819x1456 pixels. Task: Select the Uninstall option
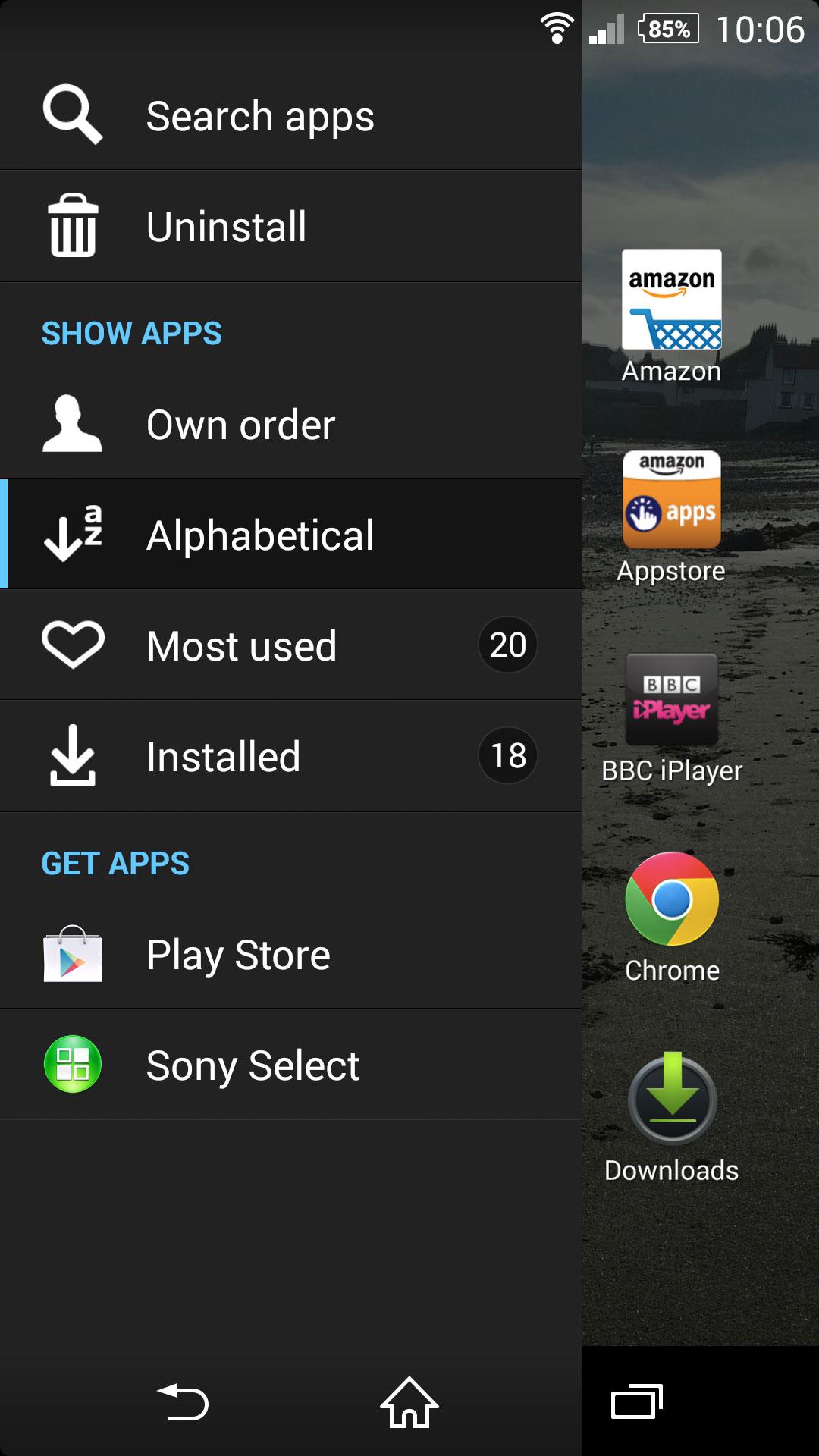(290, 226)
